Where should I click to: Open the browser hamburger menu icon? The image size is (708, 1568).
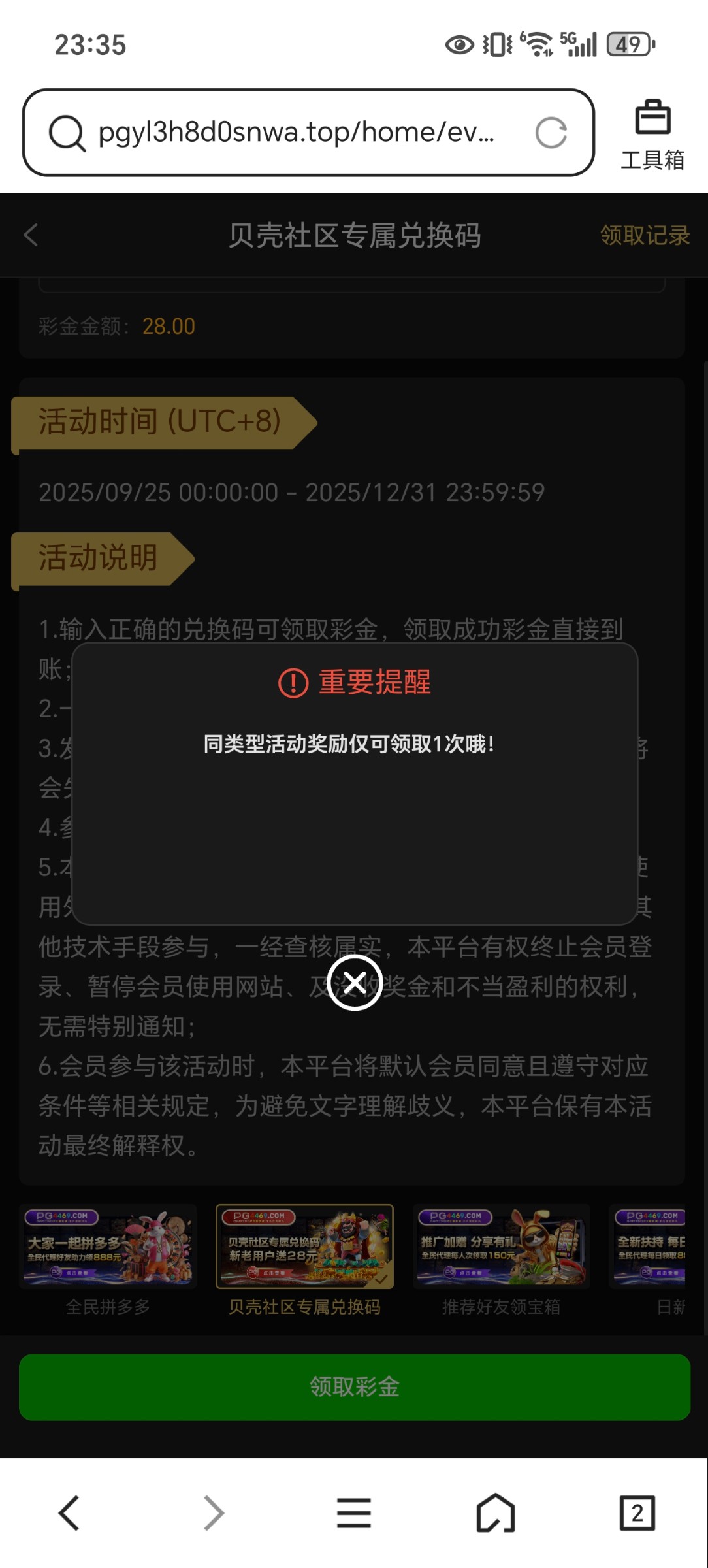pyautogui.click(x=353, y=1514)
